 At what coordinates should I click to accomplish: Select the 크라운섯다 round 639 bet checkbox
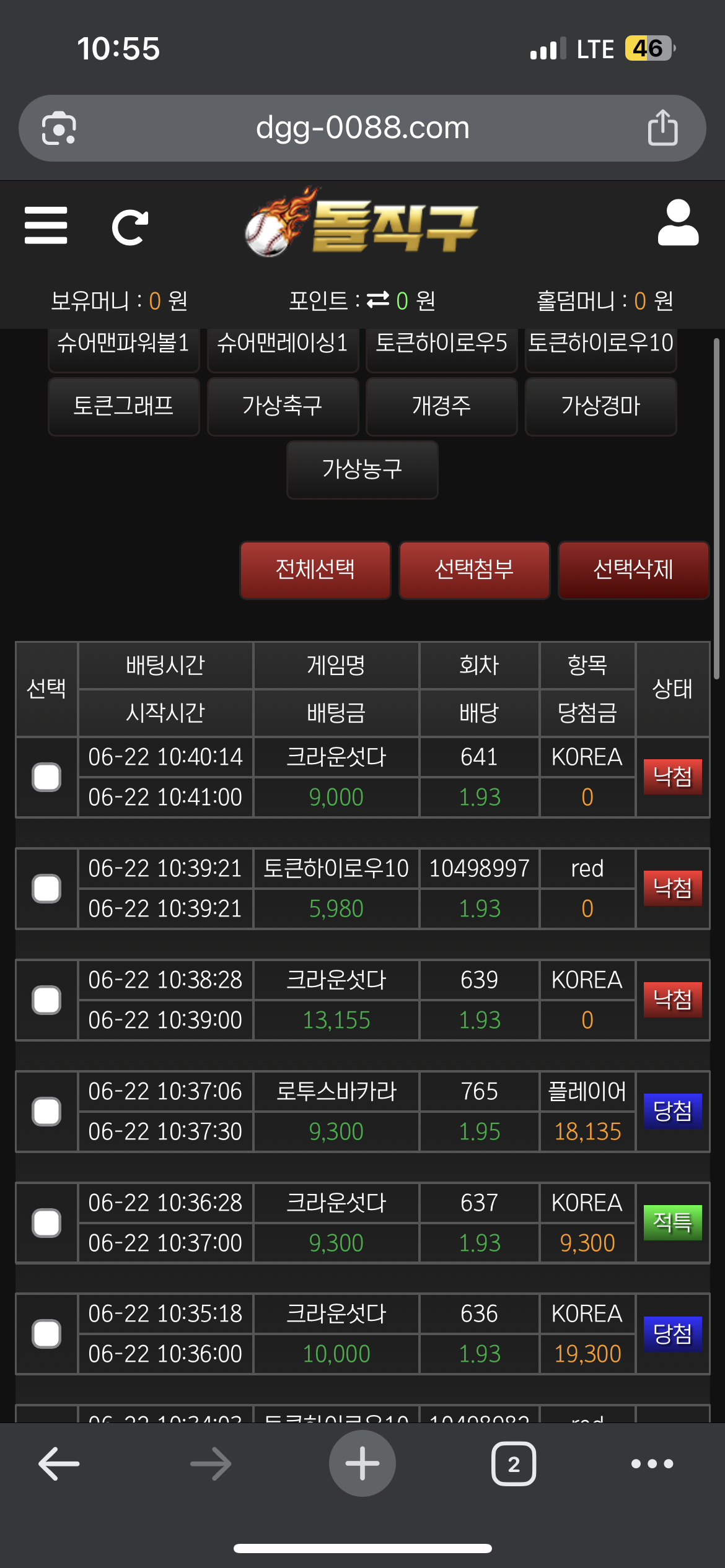[x=46, y=1000]
